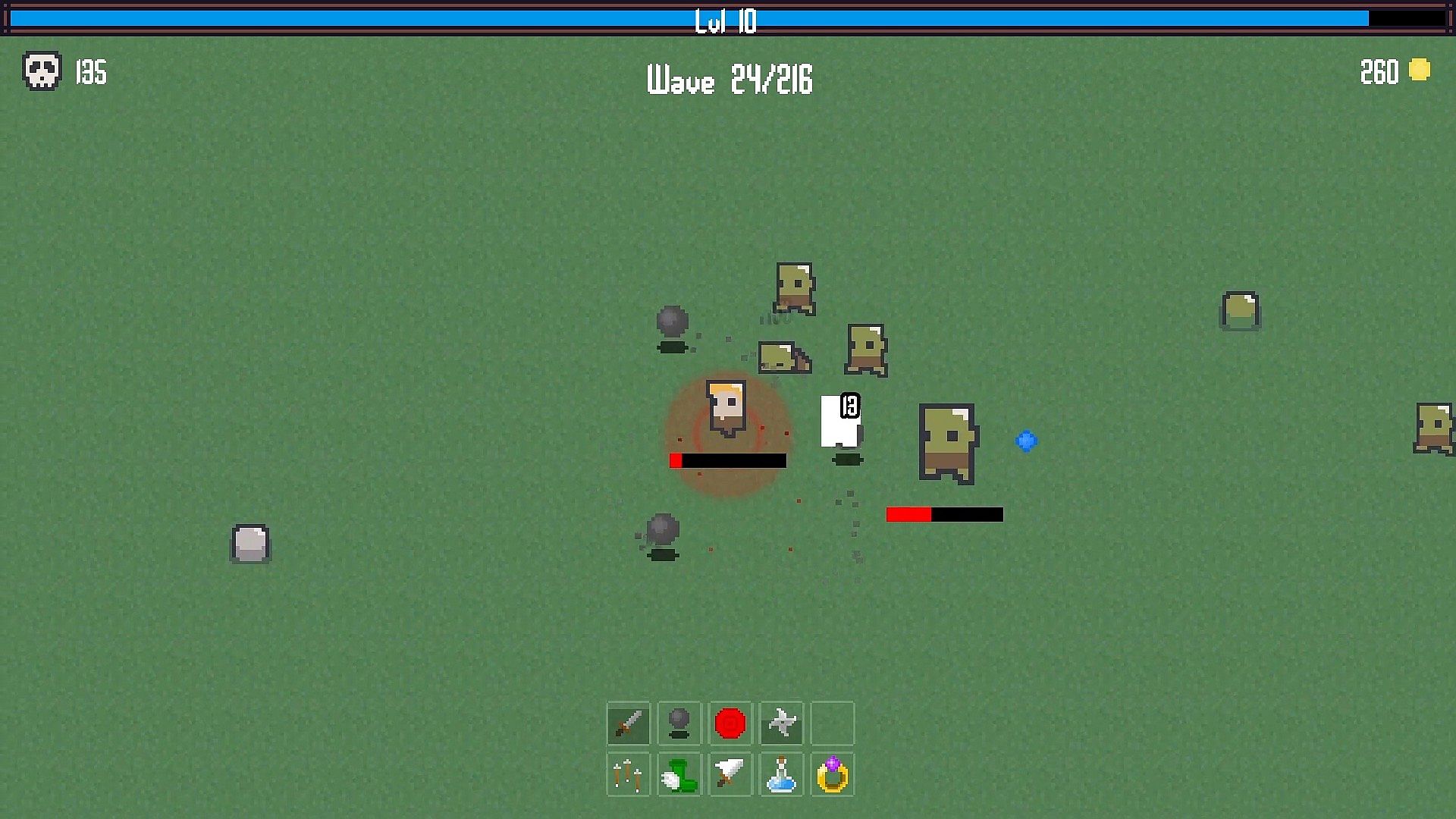
Task: Select the arrows item slot
Action: point(628,774)
